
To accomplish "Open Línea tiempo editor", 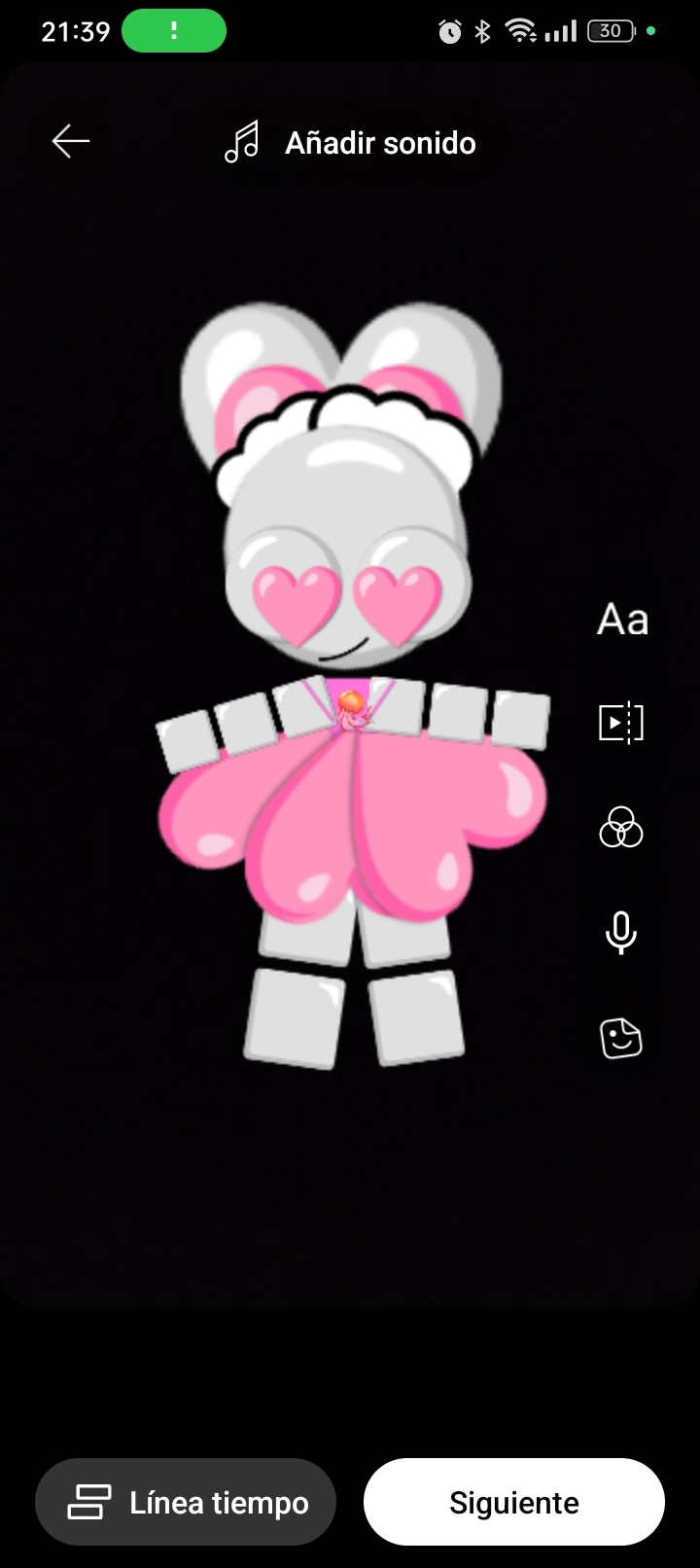I will 187,1502.
